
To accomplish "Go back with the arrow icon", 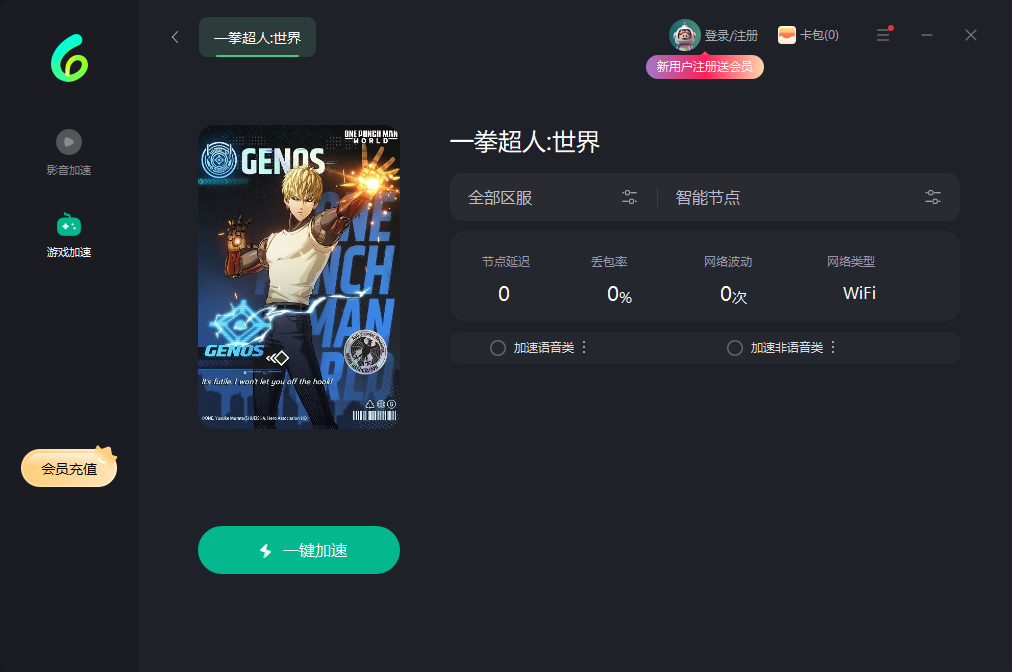I will tap(175, 37).
